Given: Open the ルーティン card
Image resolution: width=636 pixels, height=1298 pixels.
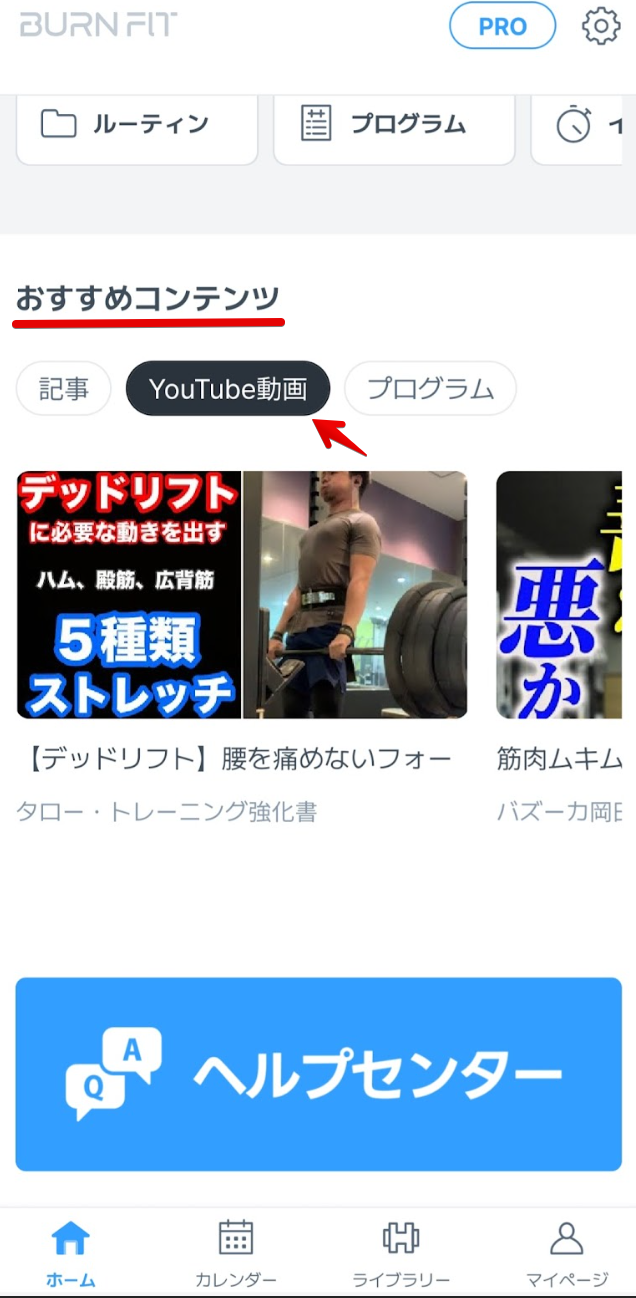Looking at the screenshot, I should [137, 125].
